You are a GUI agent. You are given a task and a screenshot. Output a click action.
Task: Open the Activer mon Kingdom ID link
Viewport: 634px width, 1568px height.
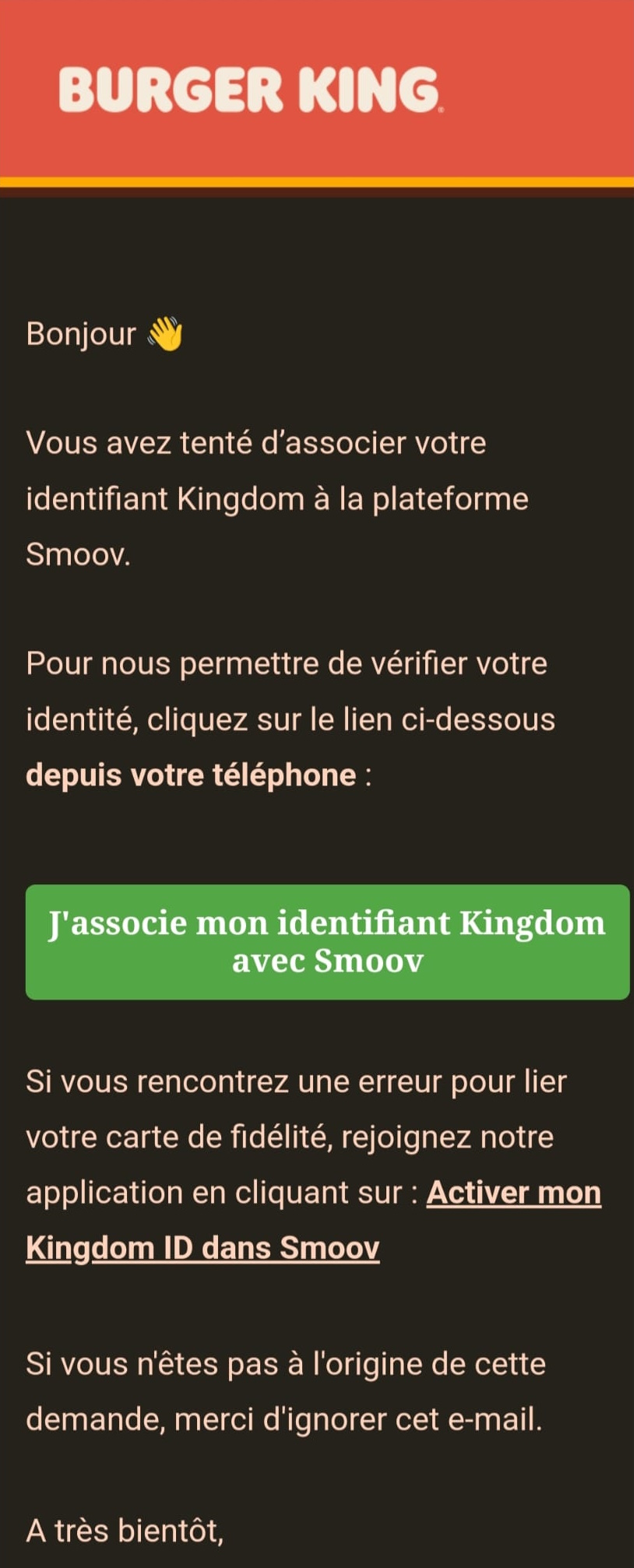pyautogui.click(x=513, y=1193)
